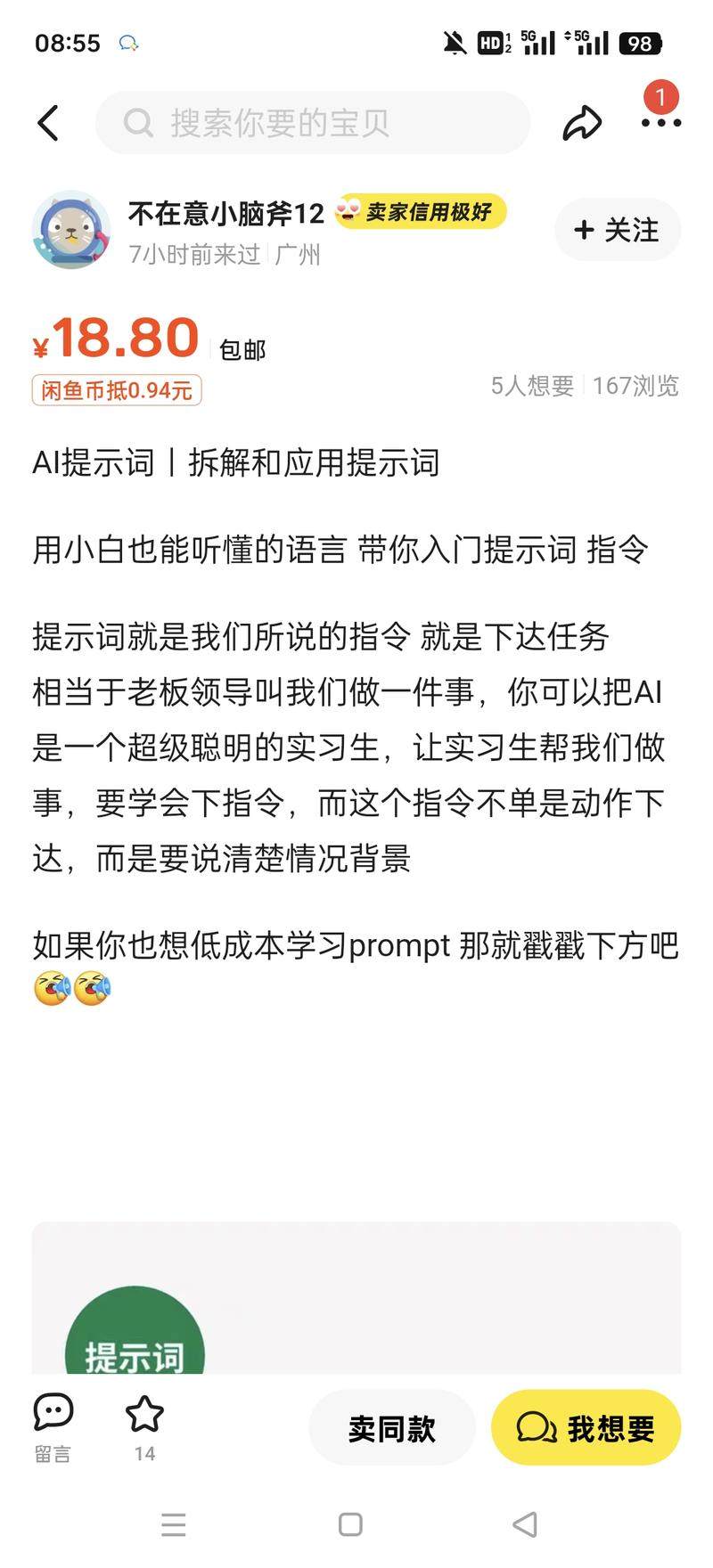Leave a comment via 留言

[x=53, y=1425]
